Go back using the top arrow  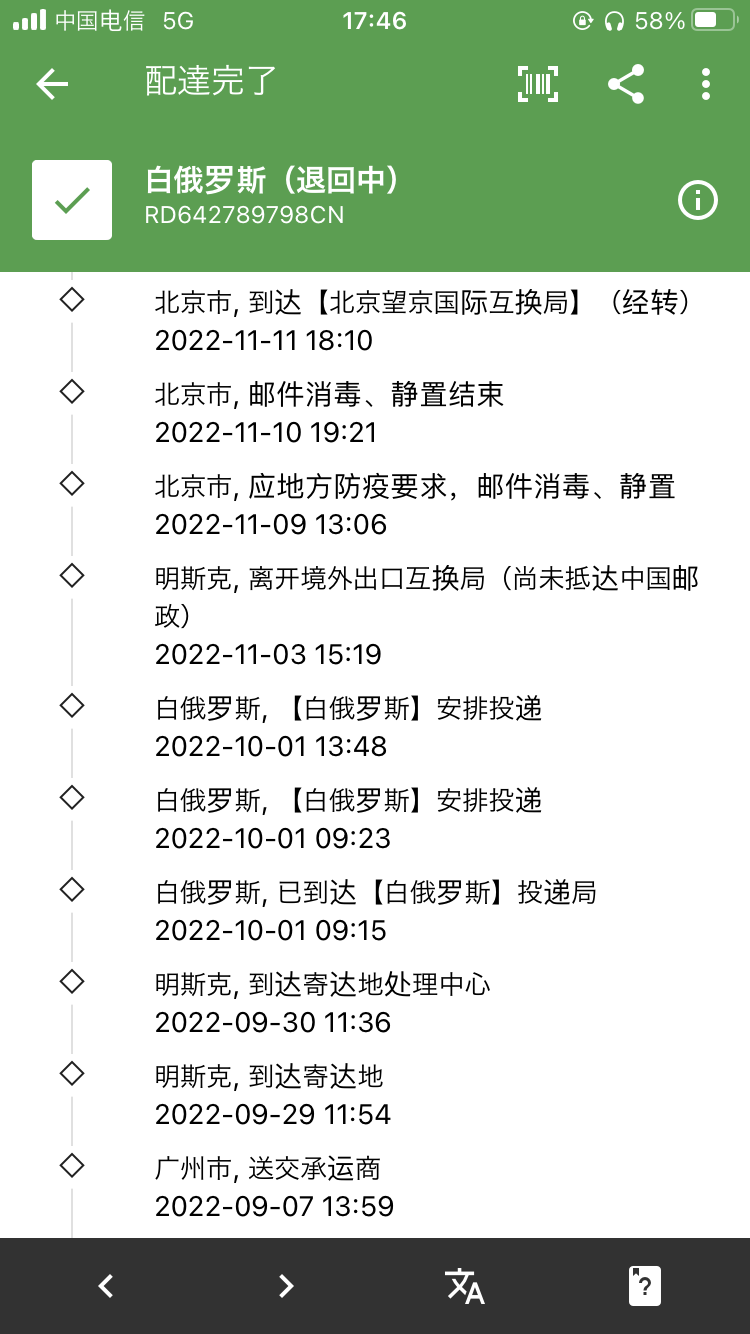pyautogui.click(x=52, y=84)
